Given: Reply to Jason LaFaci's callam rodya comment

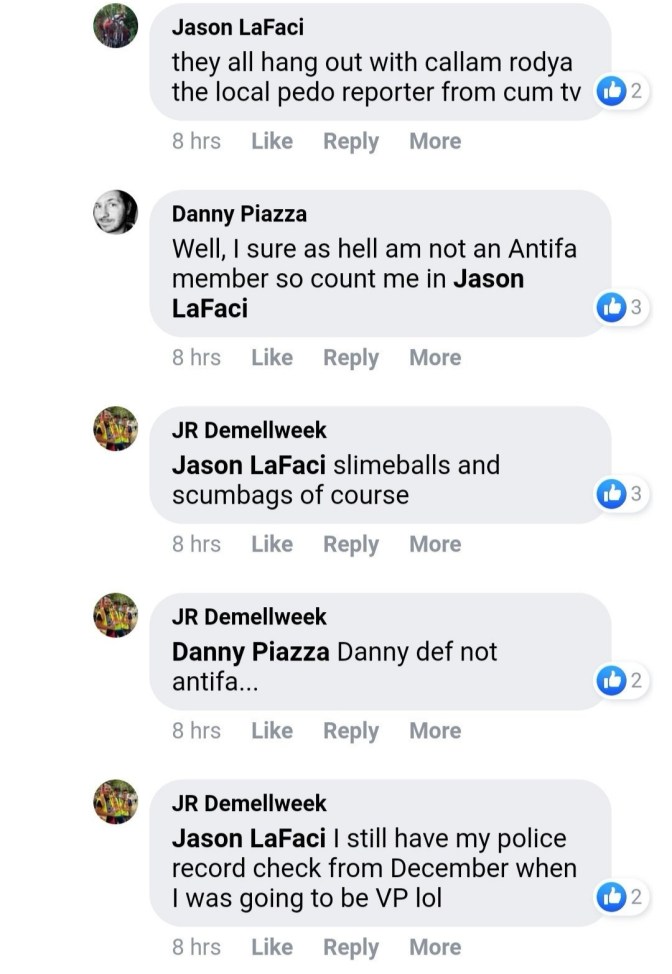Looking at the screenshot, I should coord(350,141).
